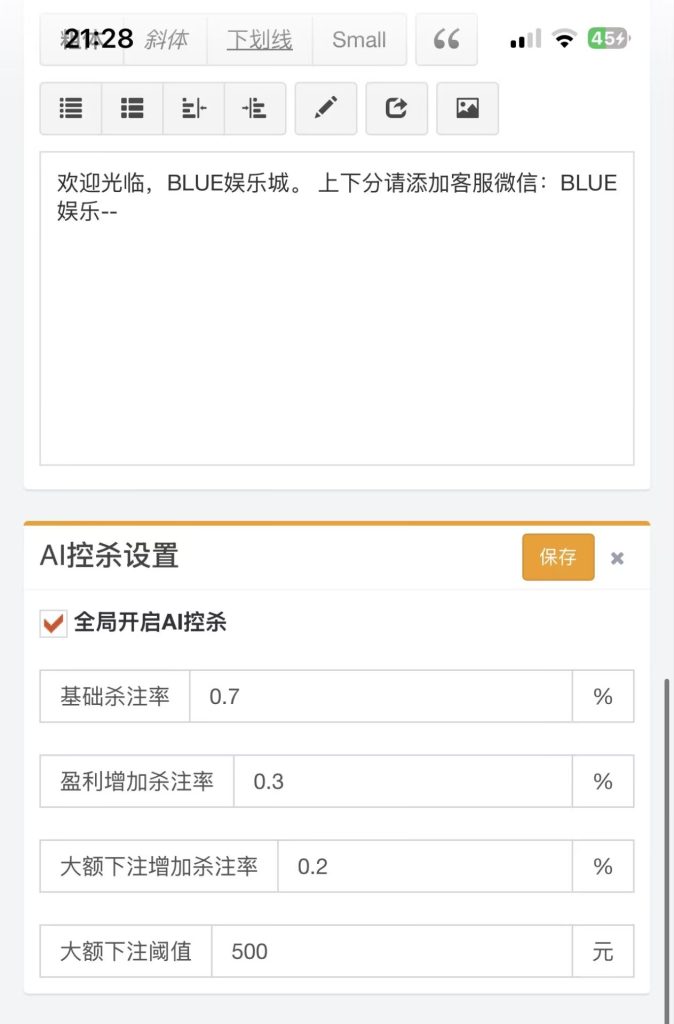The width and height of the screenshot is (674, 1024).
Task: Select the Small text size button
Action: coord(359,40)
